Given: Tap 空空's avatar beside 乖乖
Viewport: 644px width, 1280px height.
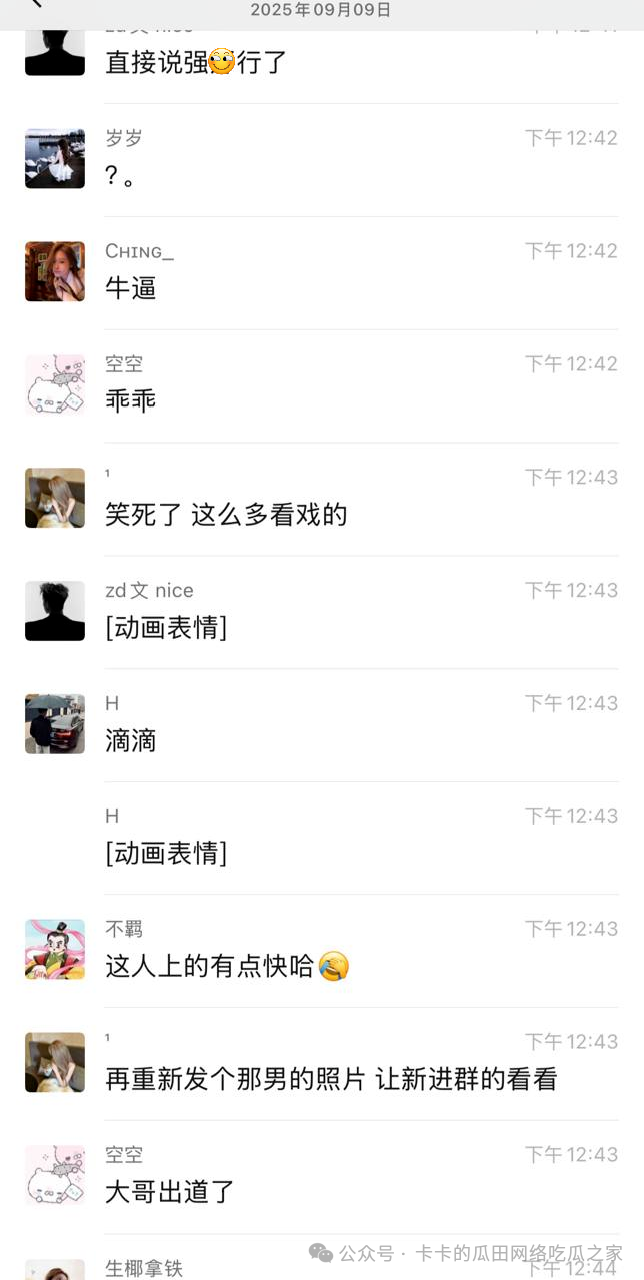Looking at the screenshot, I should (x=54, y=384).
